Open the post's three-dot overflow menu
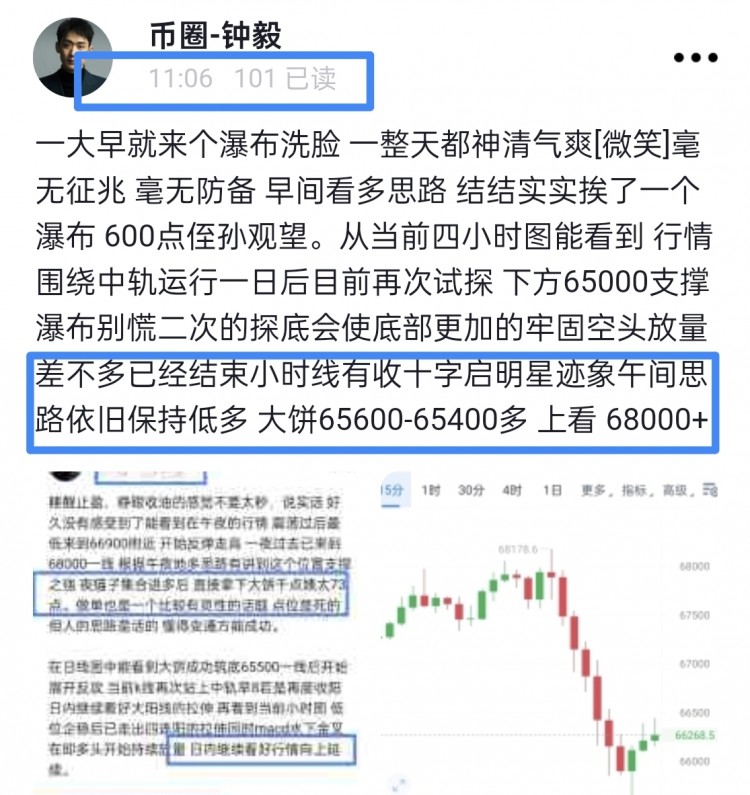 [x=695, y=59]
